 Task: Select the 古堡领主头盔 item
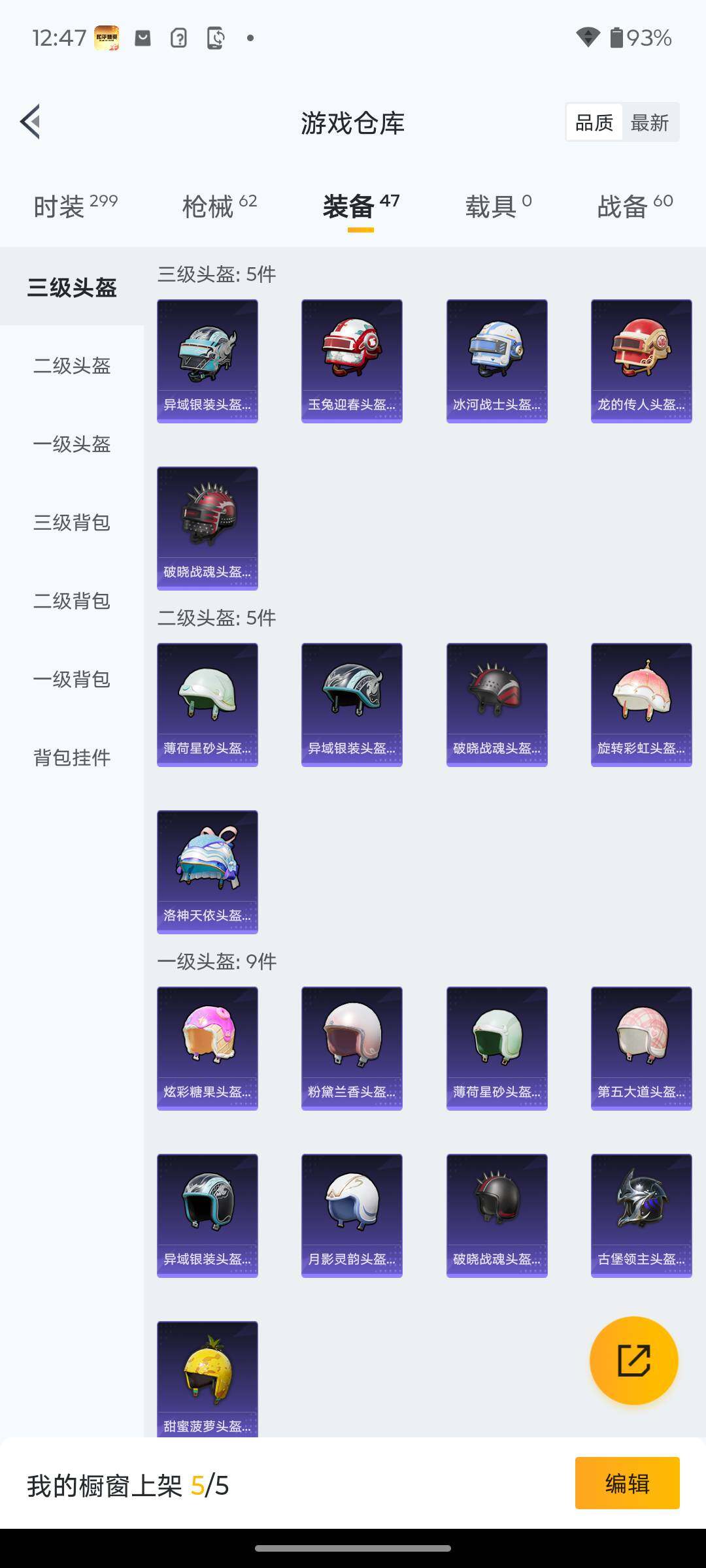[641, 1215]
